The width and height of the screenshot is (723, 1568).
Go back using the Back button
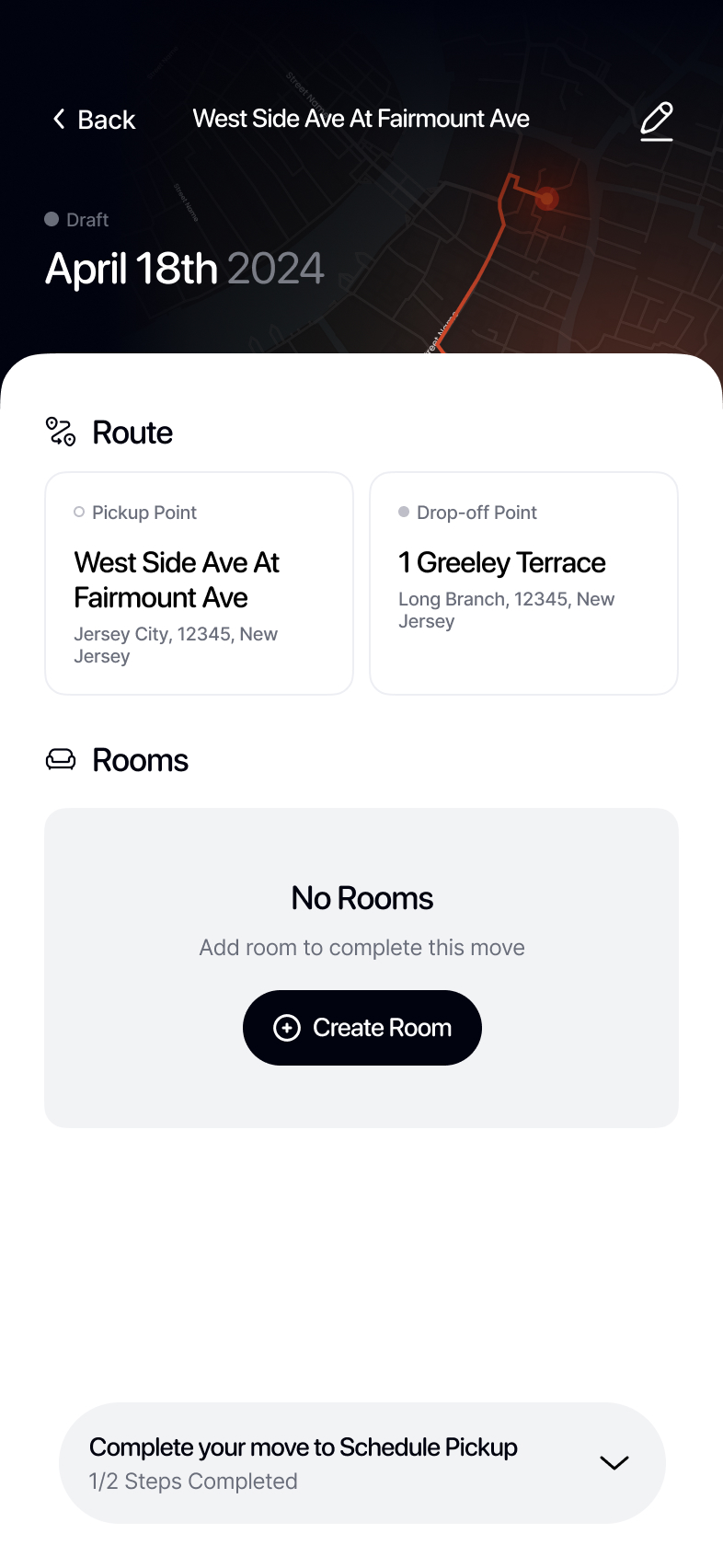[94, 120]
